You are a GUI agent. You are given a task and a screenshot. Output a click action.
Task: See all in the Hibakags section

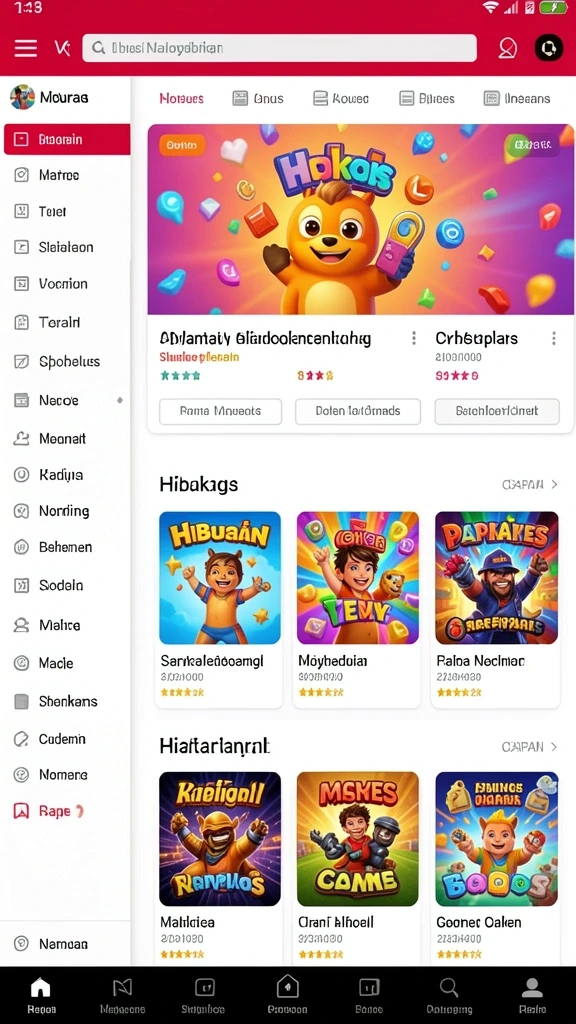pyautogui.click(x=530, y=485)
